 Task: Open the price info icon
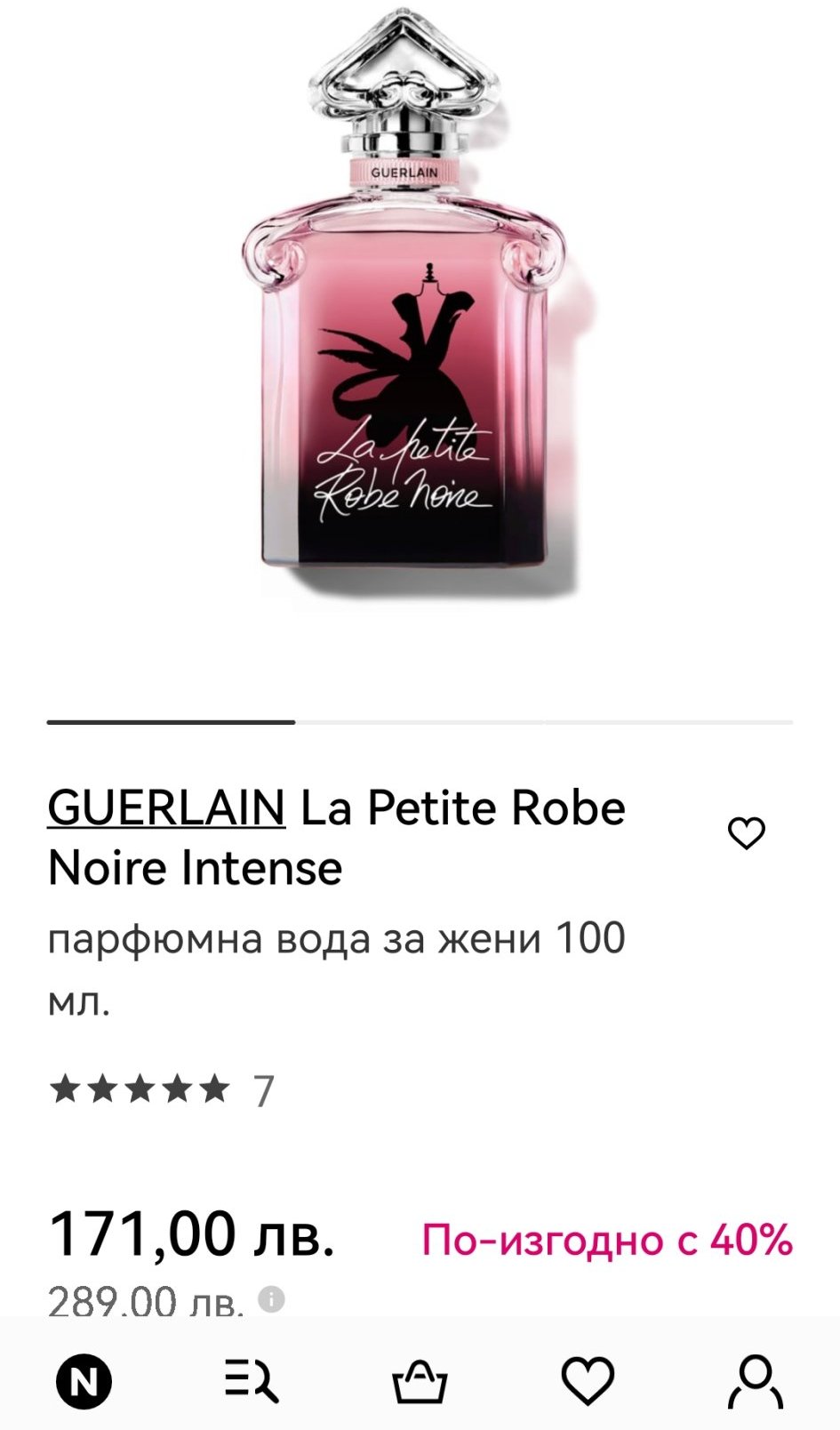271,1299
